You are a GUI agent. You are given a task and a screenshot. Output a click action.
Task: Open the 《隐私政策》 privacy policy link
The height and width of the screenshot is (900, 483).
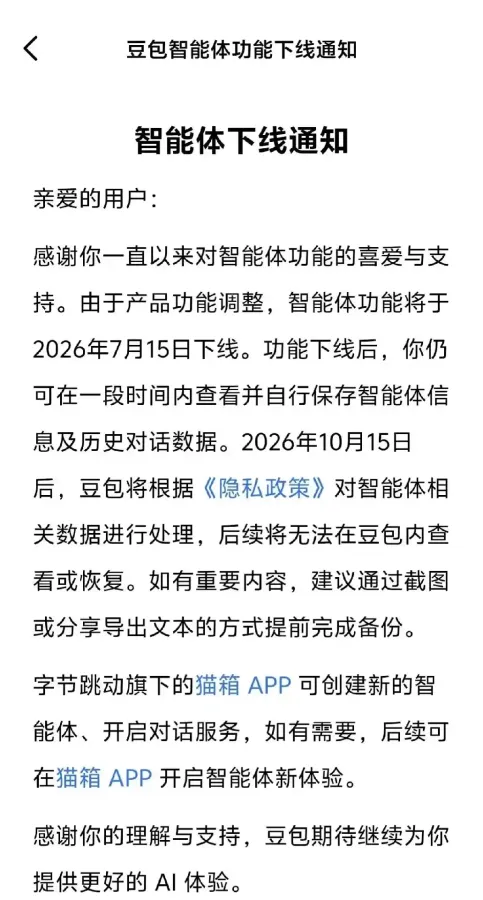(x=264, y=488)
